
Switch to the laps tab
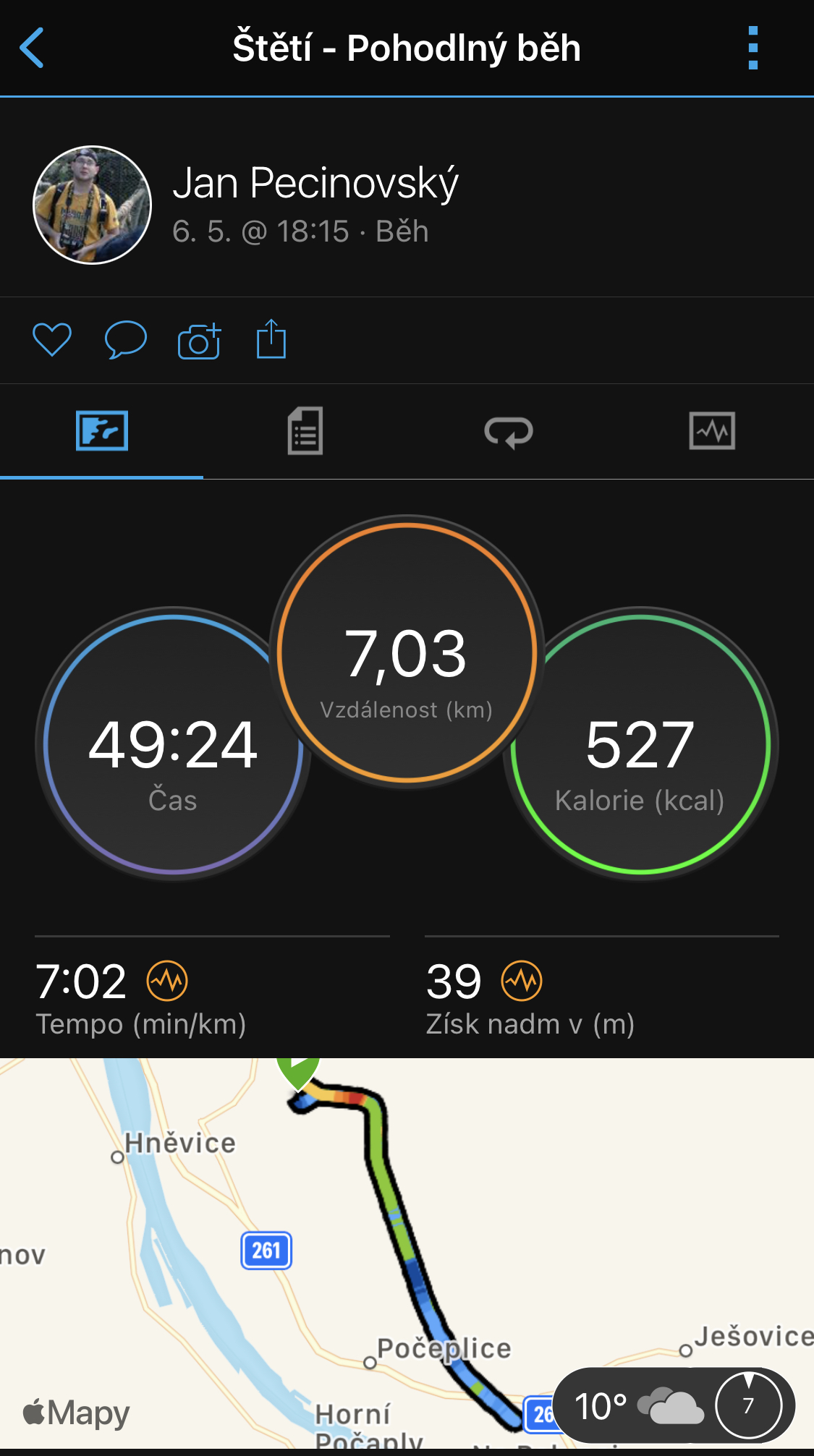509,432
